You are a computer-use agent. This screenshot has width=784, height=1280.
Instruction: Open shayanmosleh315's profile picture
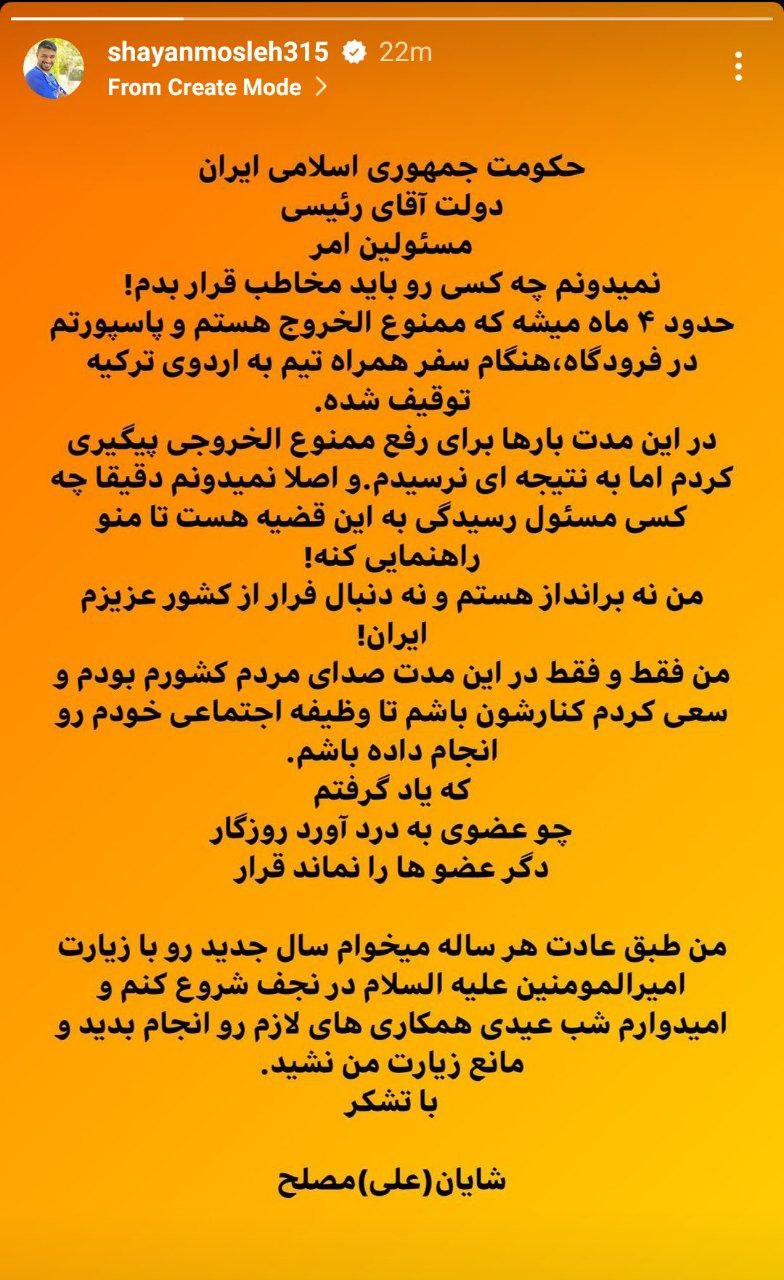pyautogui.click(x=53, y=68)
